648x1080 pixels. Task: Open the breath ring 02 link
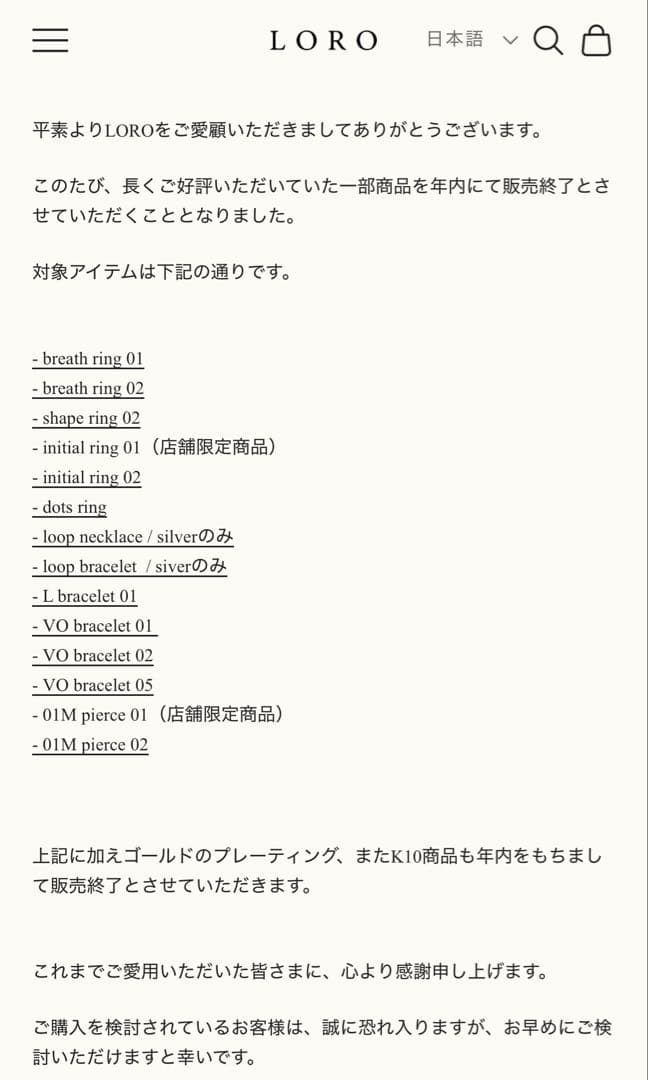click(x=88, y=389)
